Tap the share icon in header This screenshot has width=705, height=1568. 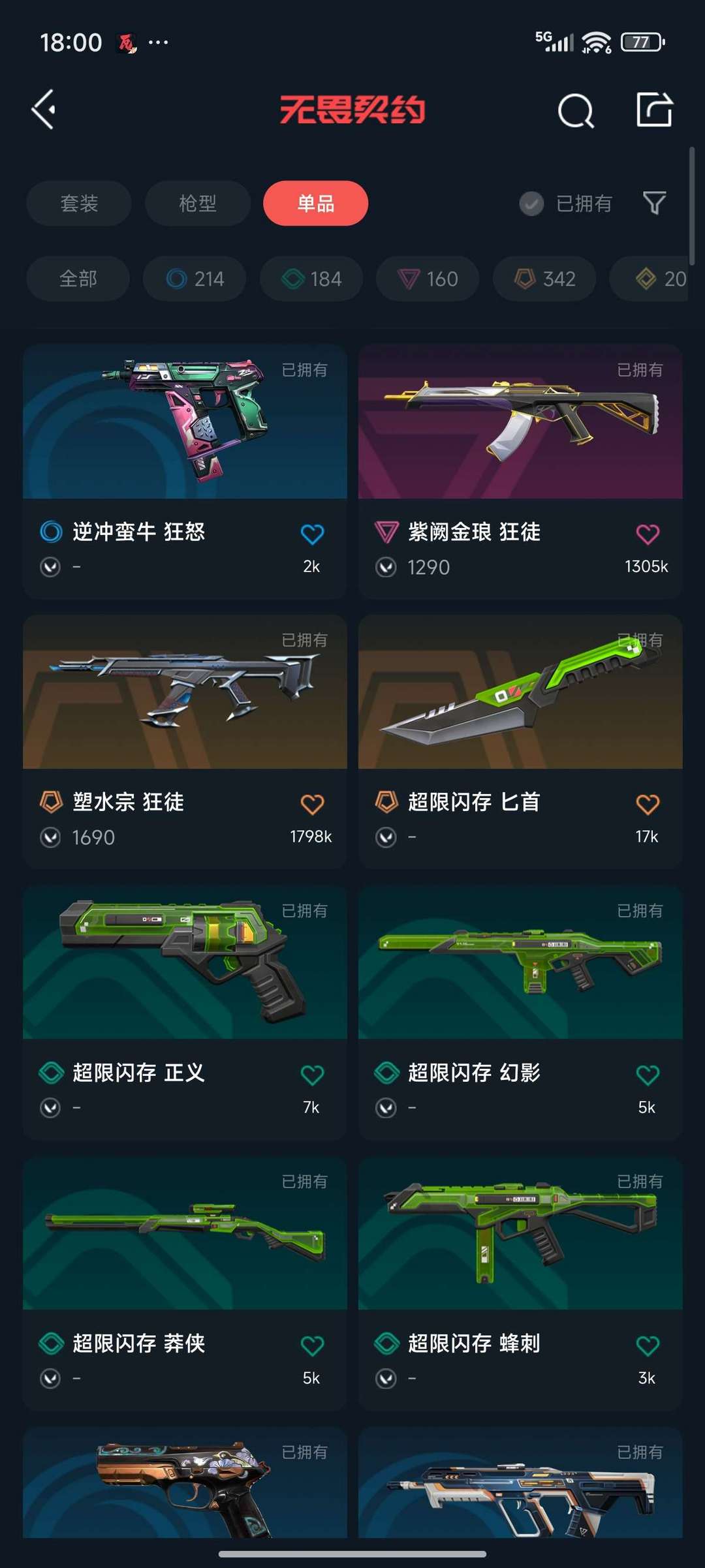tap(655, 110)
